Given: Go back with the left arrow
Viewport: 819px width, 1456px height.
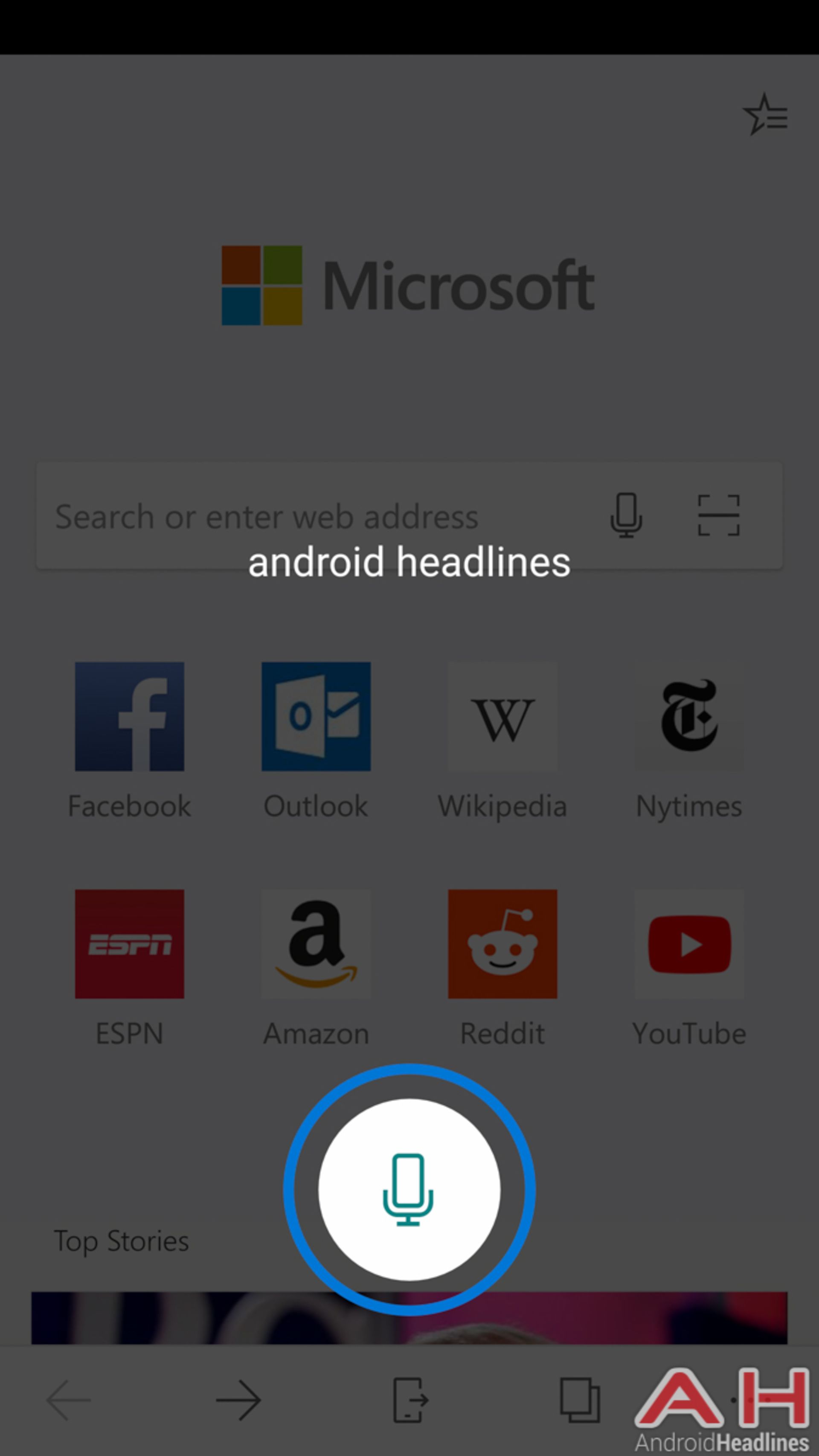Looking at the screenshot, I should 69,1400.
